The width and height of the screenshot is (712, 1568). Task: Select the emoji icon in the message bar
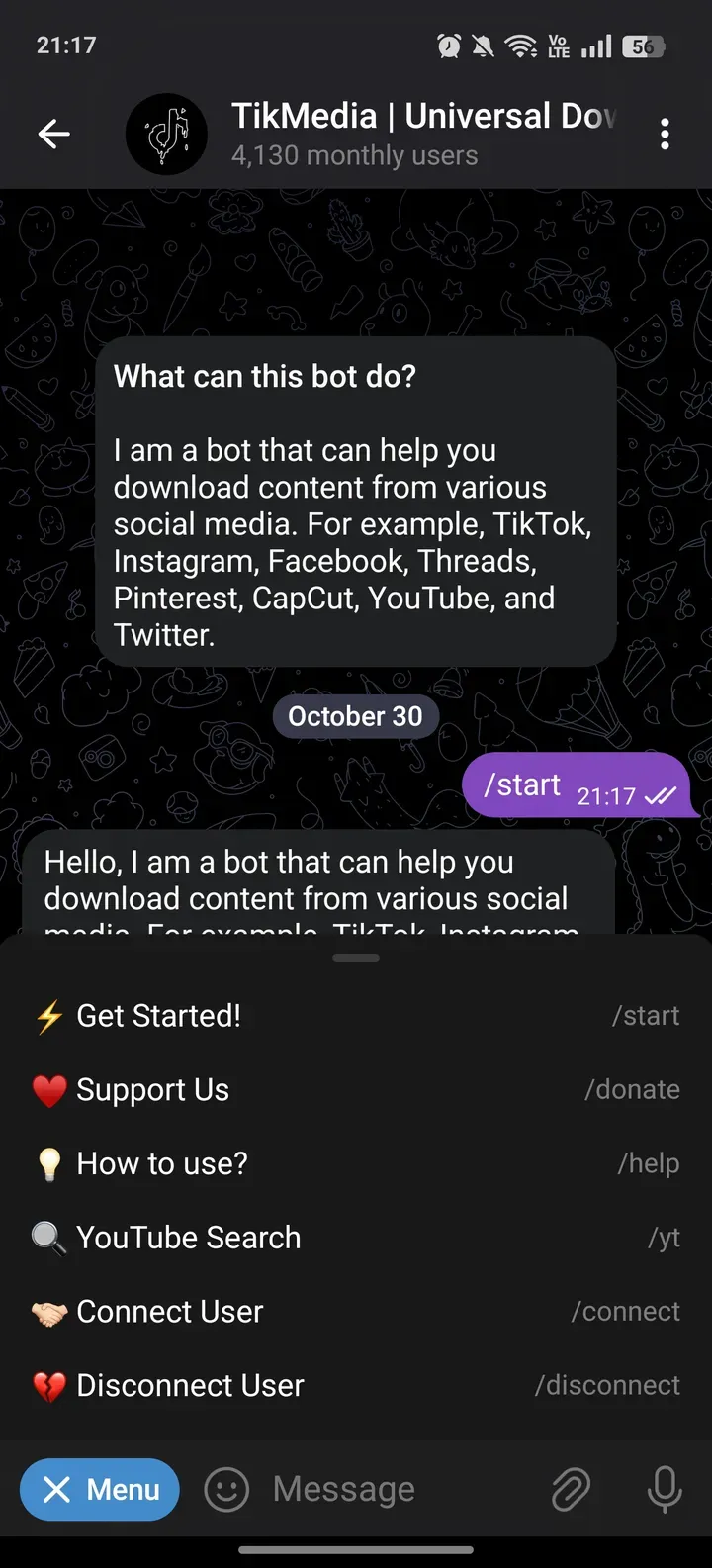[225, 1489]
